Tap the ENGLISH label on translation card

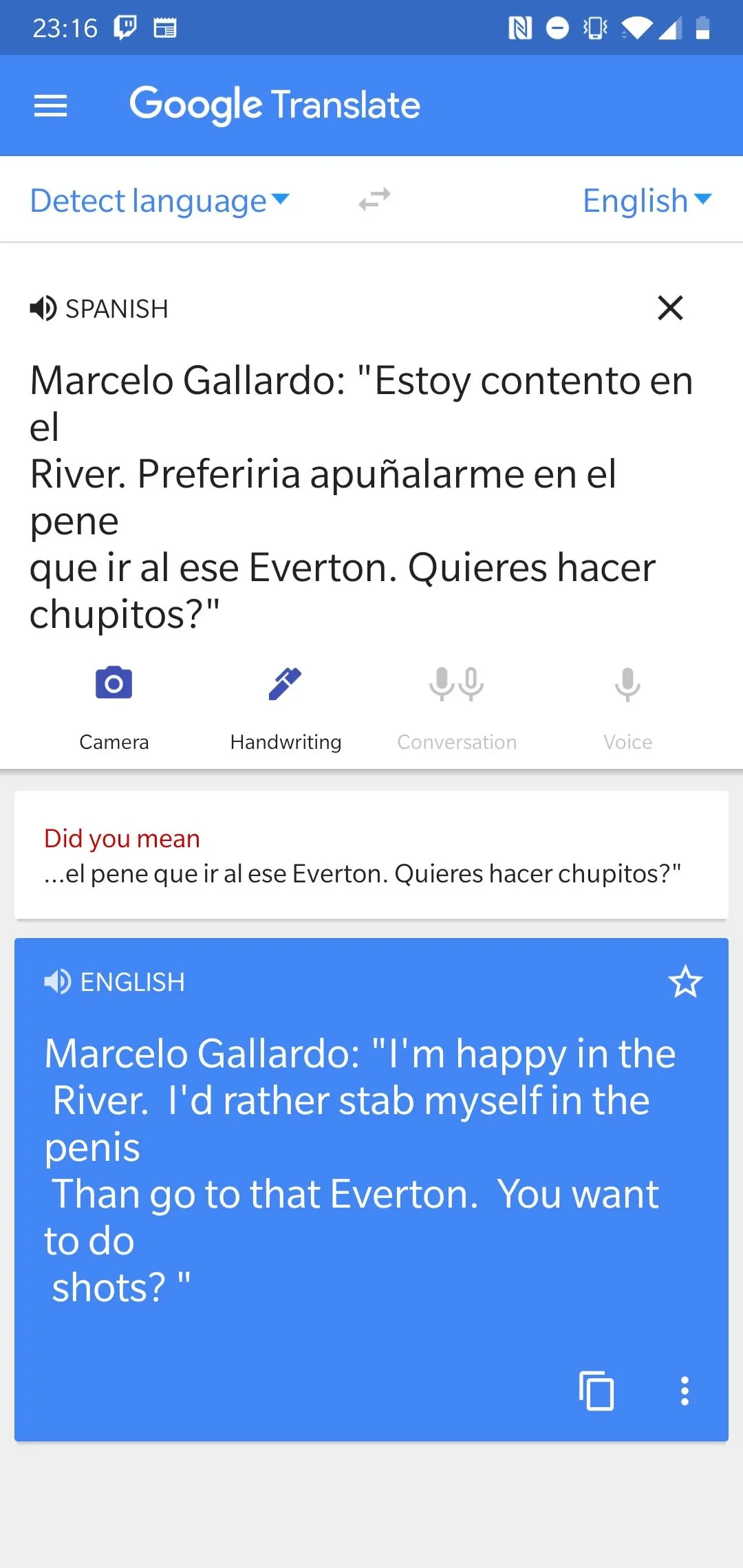click(132, 982)
